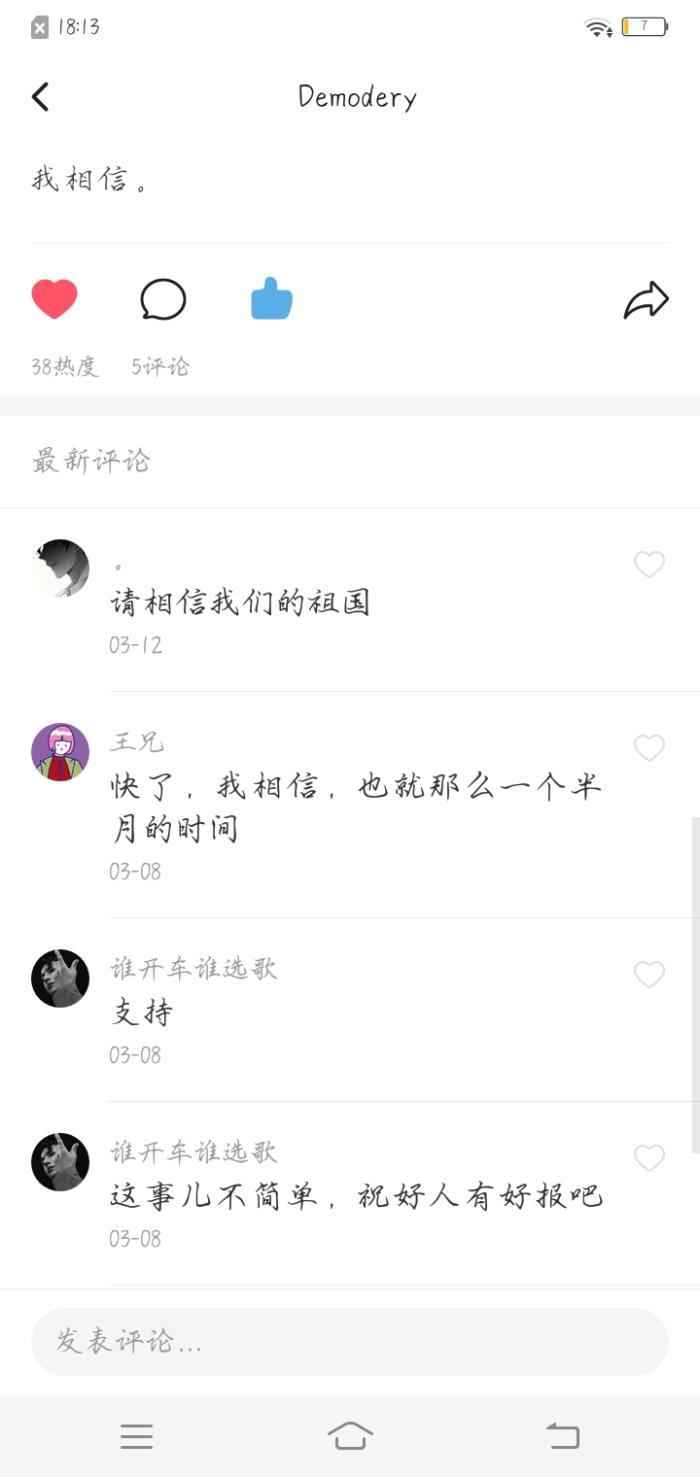Like the comment 支持
The image size is (700, 1477).
coord(649,974)
